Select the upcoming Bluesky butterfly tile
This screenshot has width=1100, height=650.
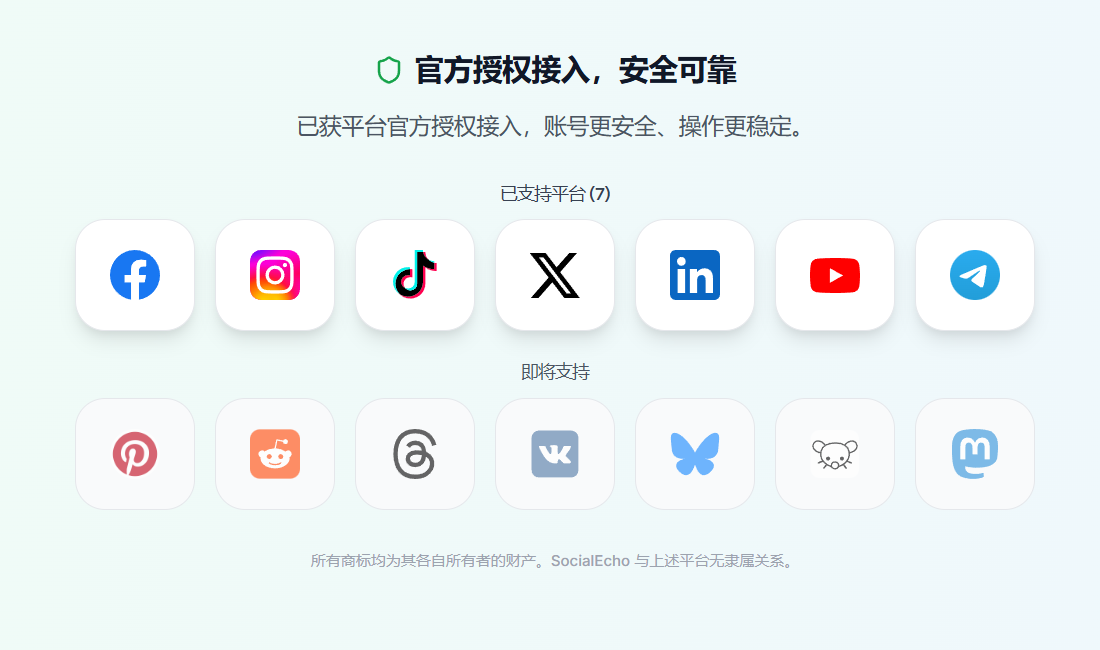[x=695, y=454]
